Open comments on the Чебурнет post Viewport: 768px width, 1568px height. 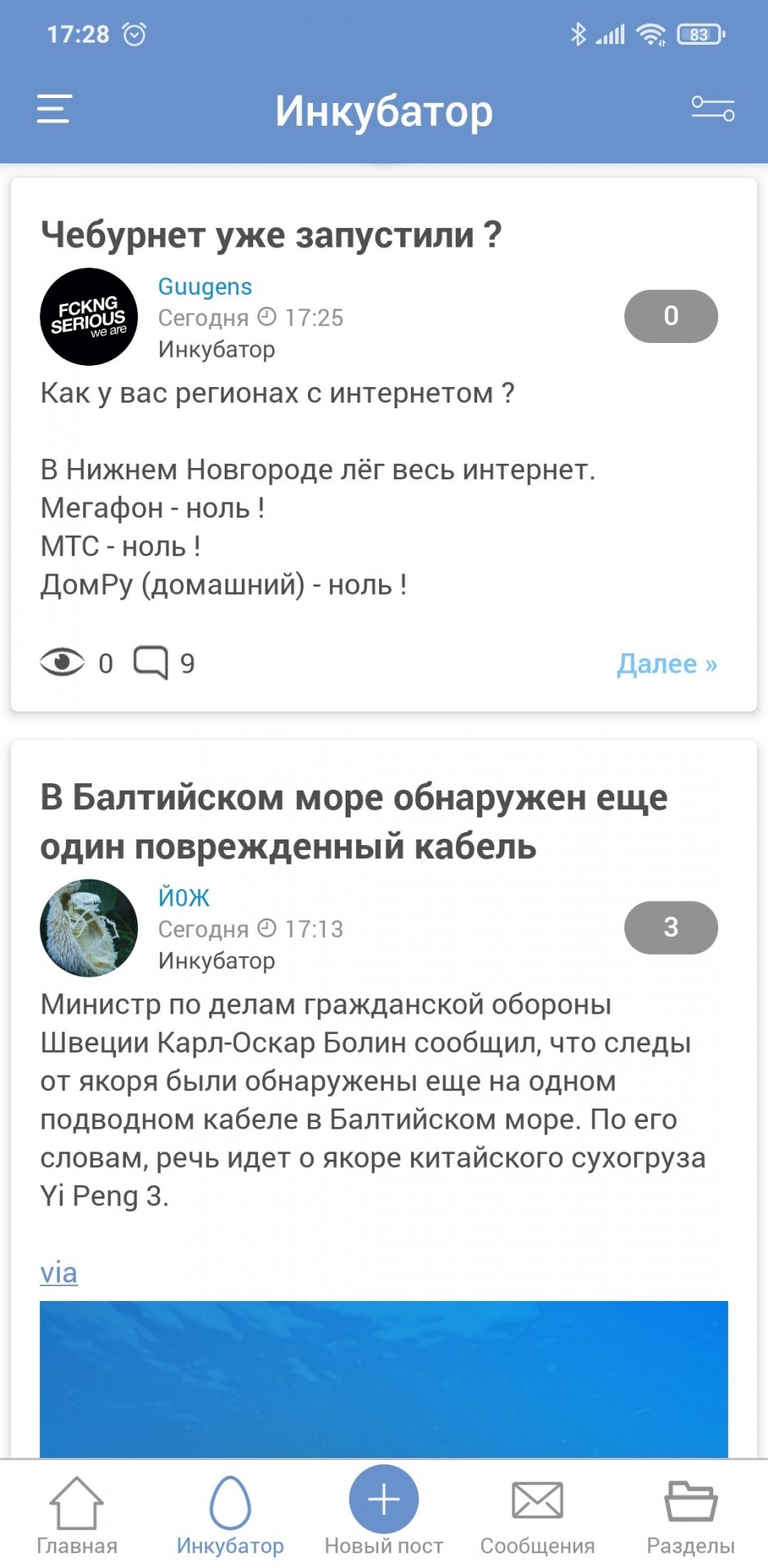pyautogui.click(x=164, y=662)
